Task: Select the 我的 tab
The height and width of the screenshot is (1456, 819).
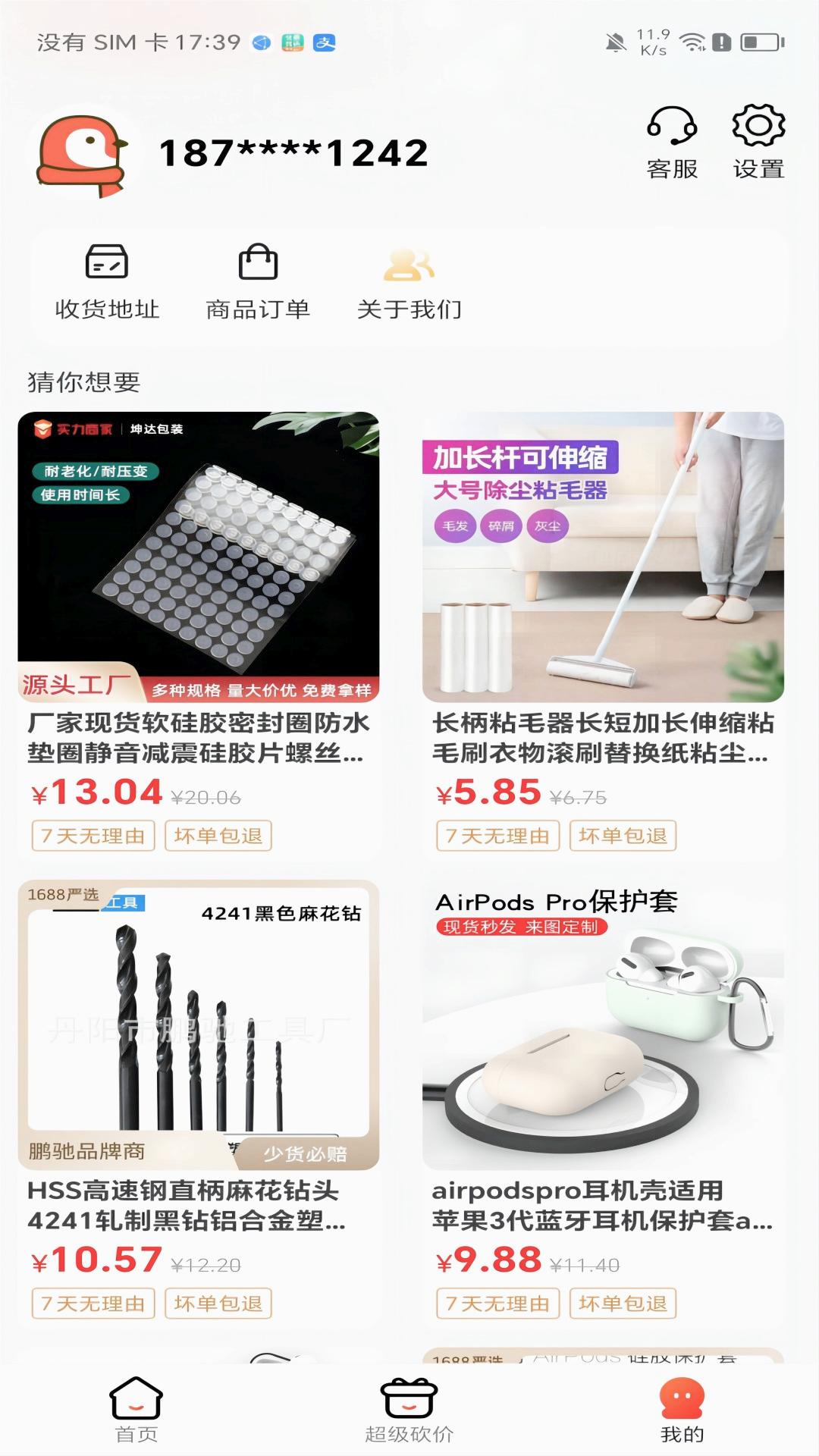Action: point(682,1409)
